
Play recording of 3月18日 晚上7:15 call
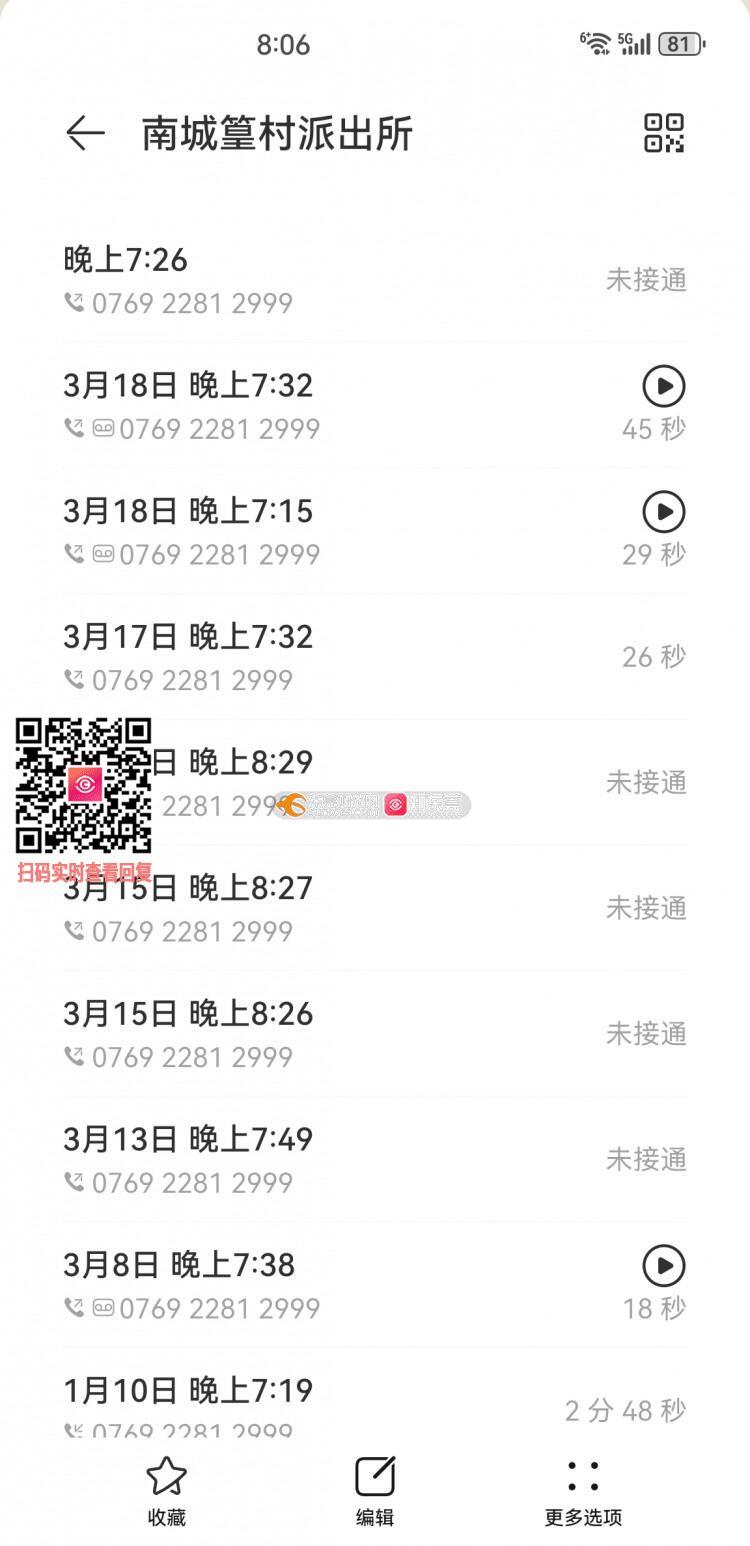click(663, 511)
